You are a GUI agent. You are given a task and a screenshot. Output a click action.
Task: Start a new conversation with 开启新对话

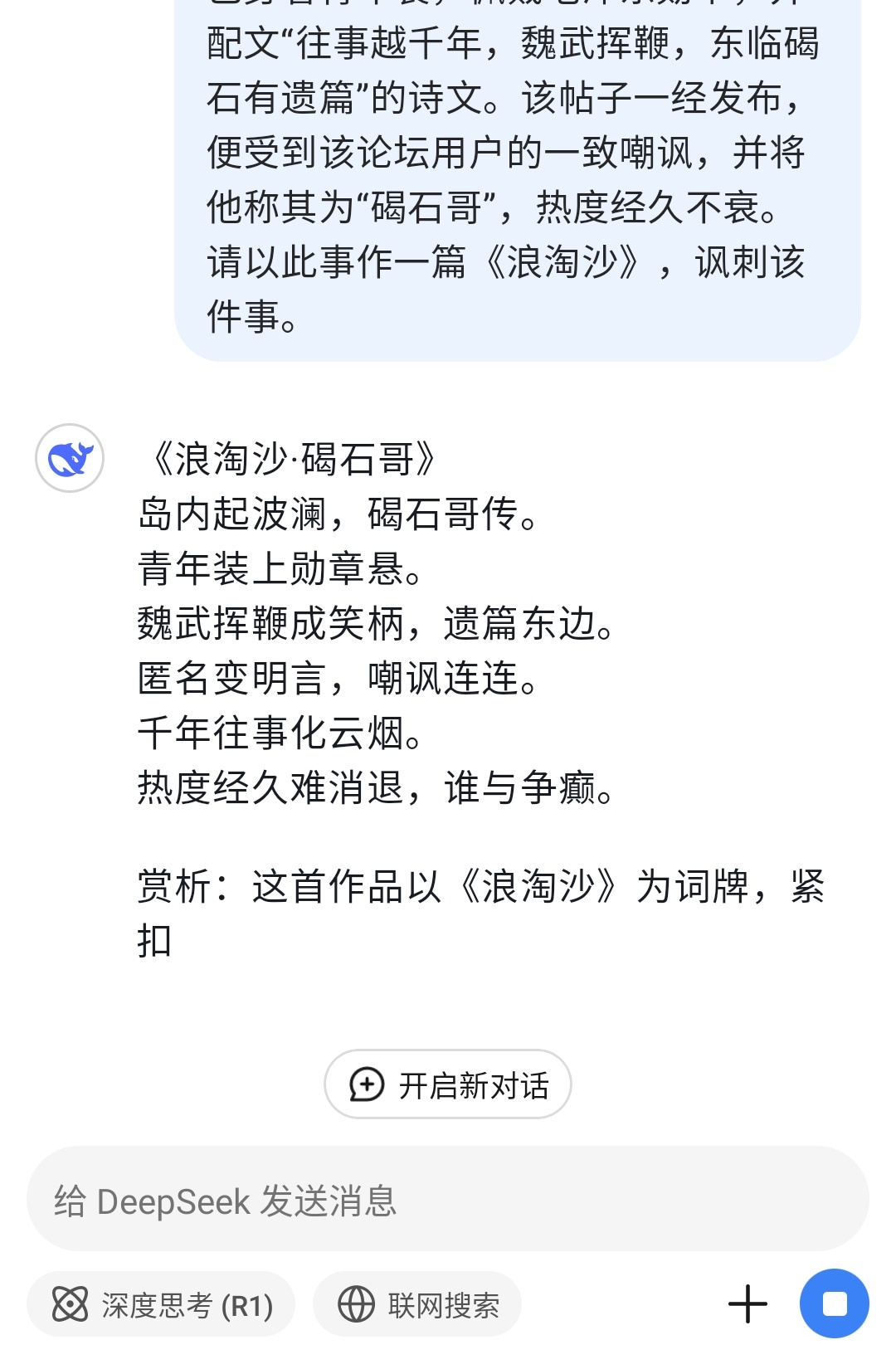tap(448, 1084)
